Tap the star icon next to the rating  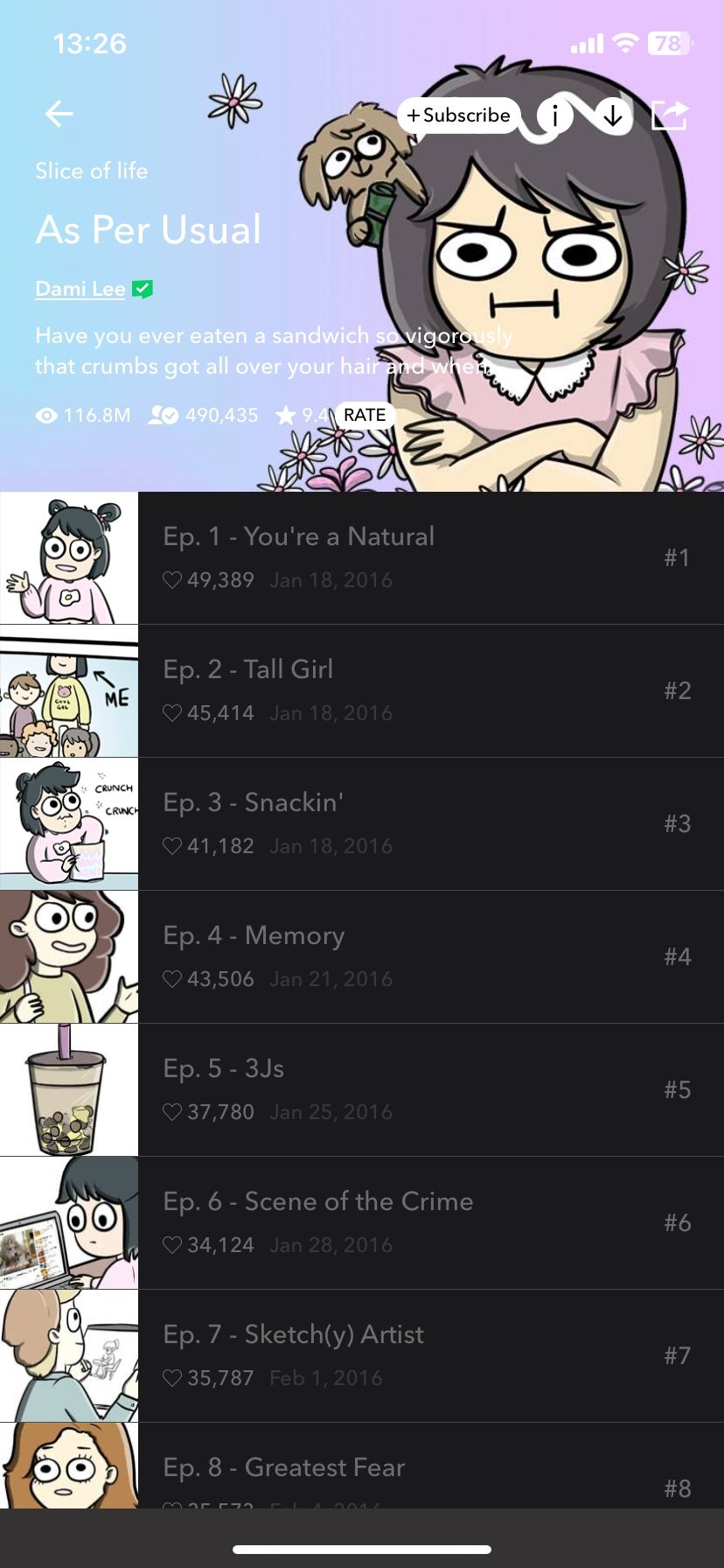(x=286, y=416)
